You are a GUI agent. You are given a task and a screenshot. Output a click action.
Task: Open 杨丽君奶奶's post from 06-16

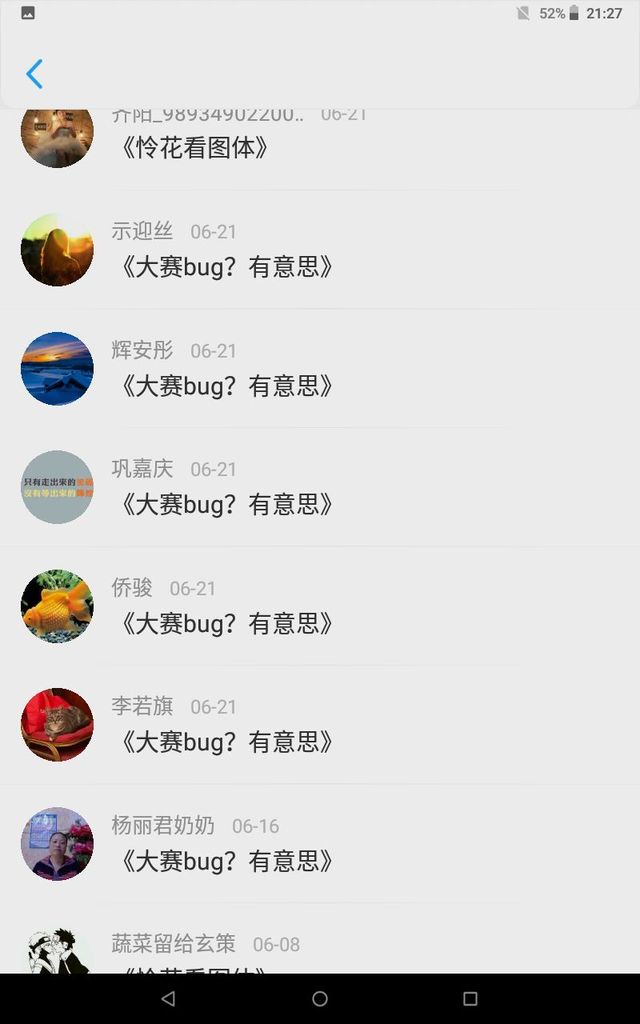point(226,860)
